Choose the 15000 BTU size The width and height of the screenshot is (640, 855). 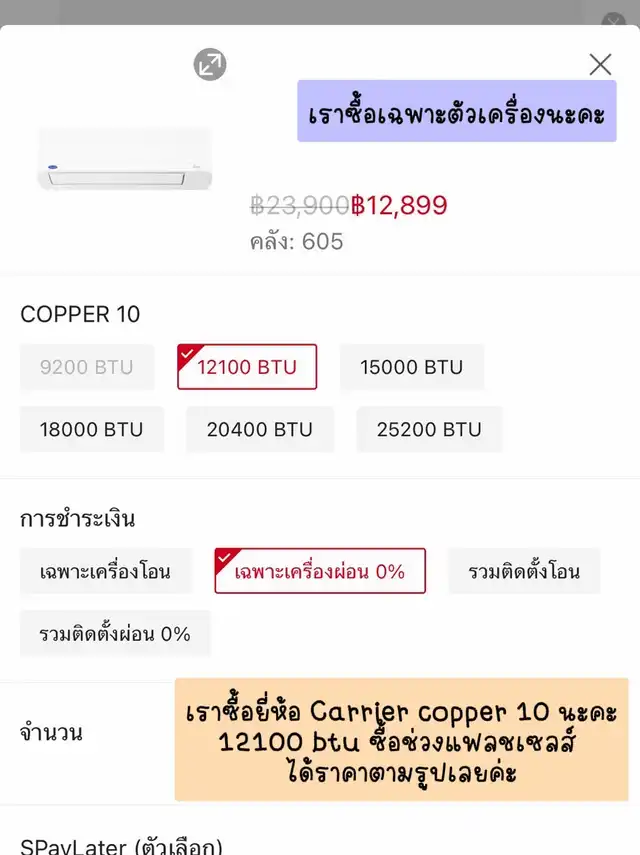(x=411, y=367)
